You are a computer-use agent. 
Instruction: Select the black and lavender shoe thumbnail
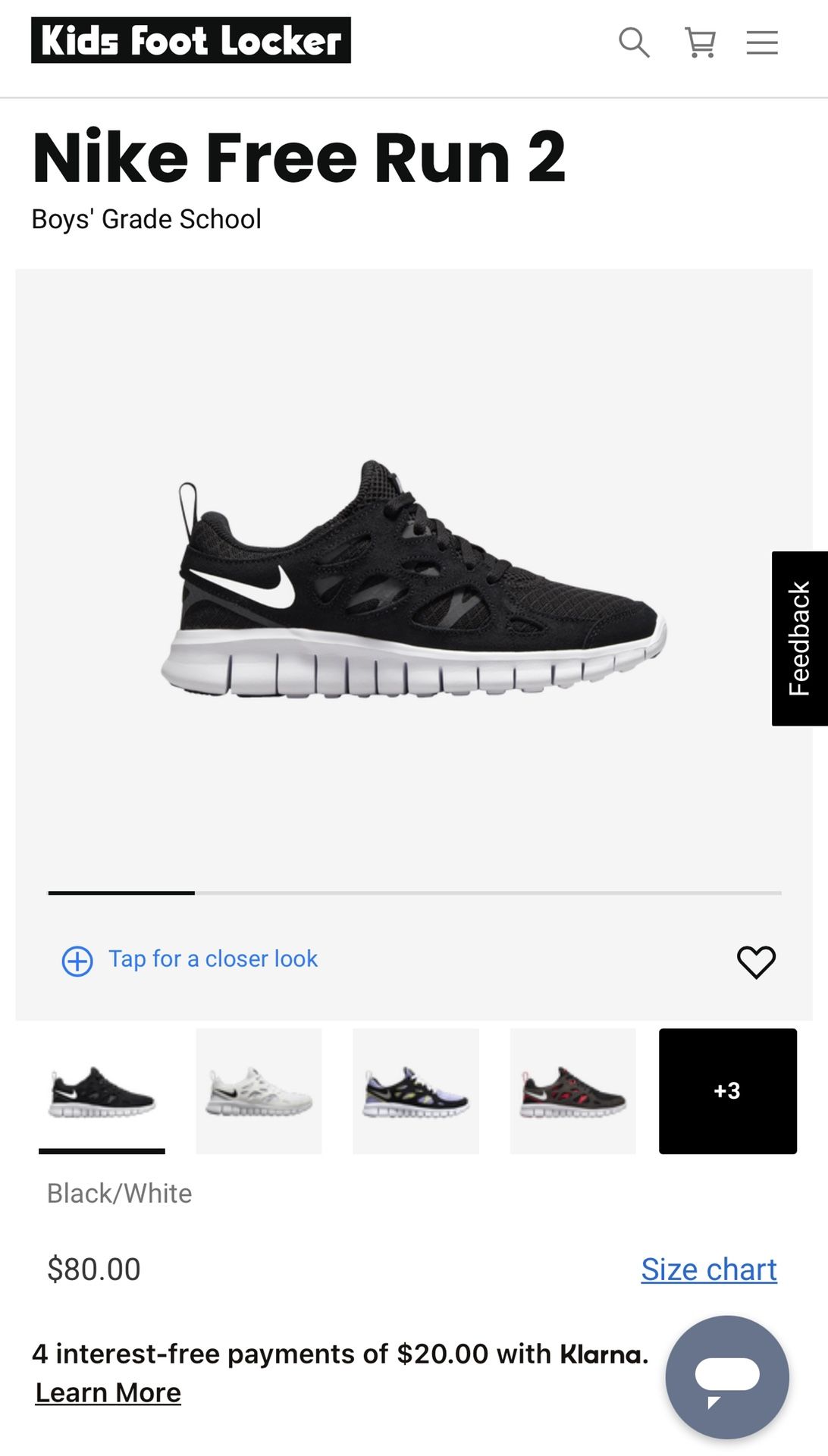coord(416,1091)
